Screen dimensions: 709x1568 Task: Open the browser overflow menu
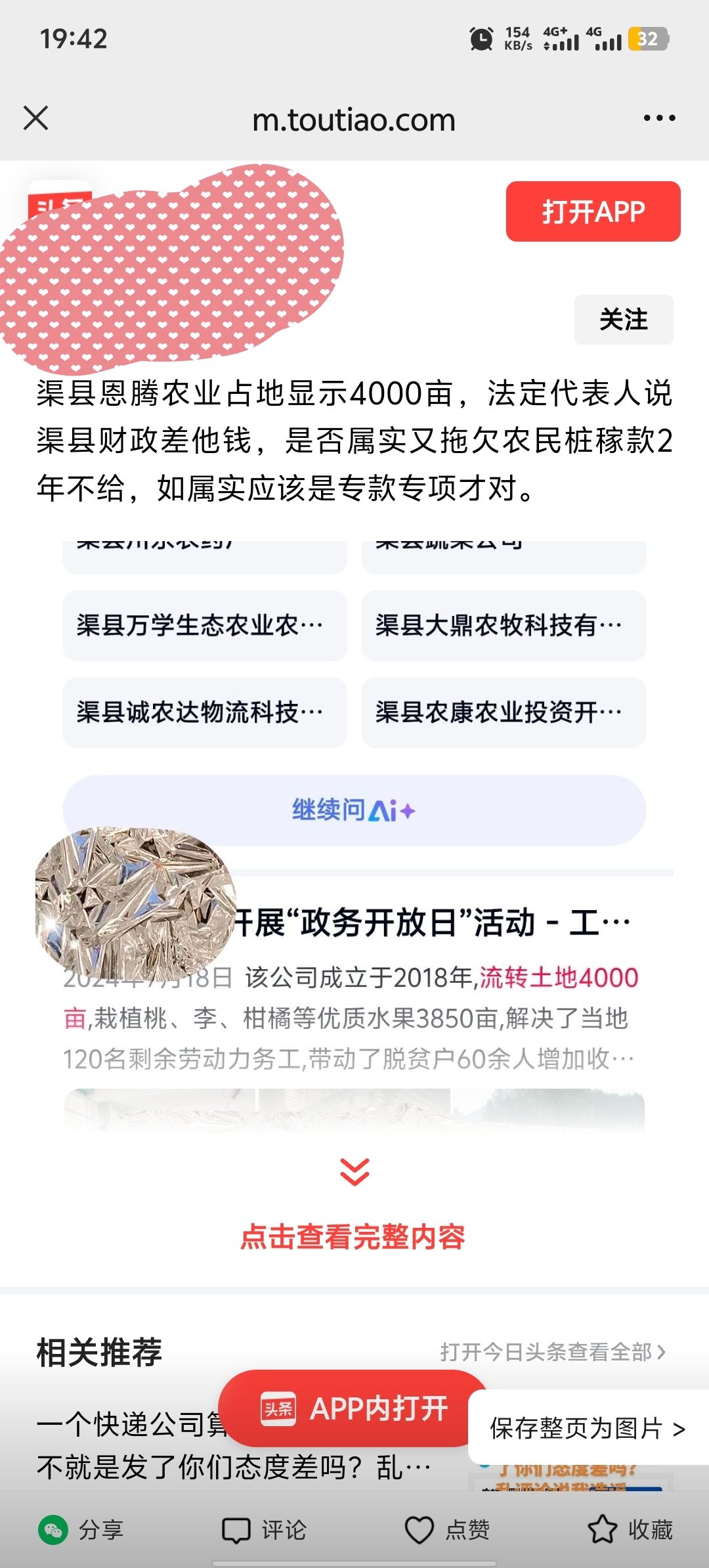[x=659, y=119]
